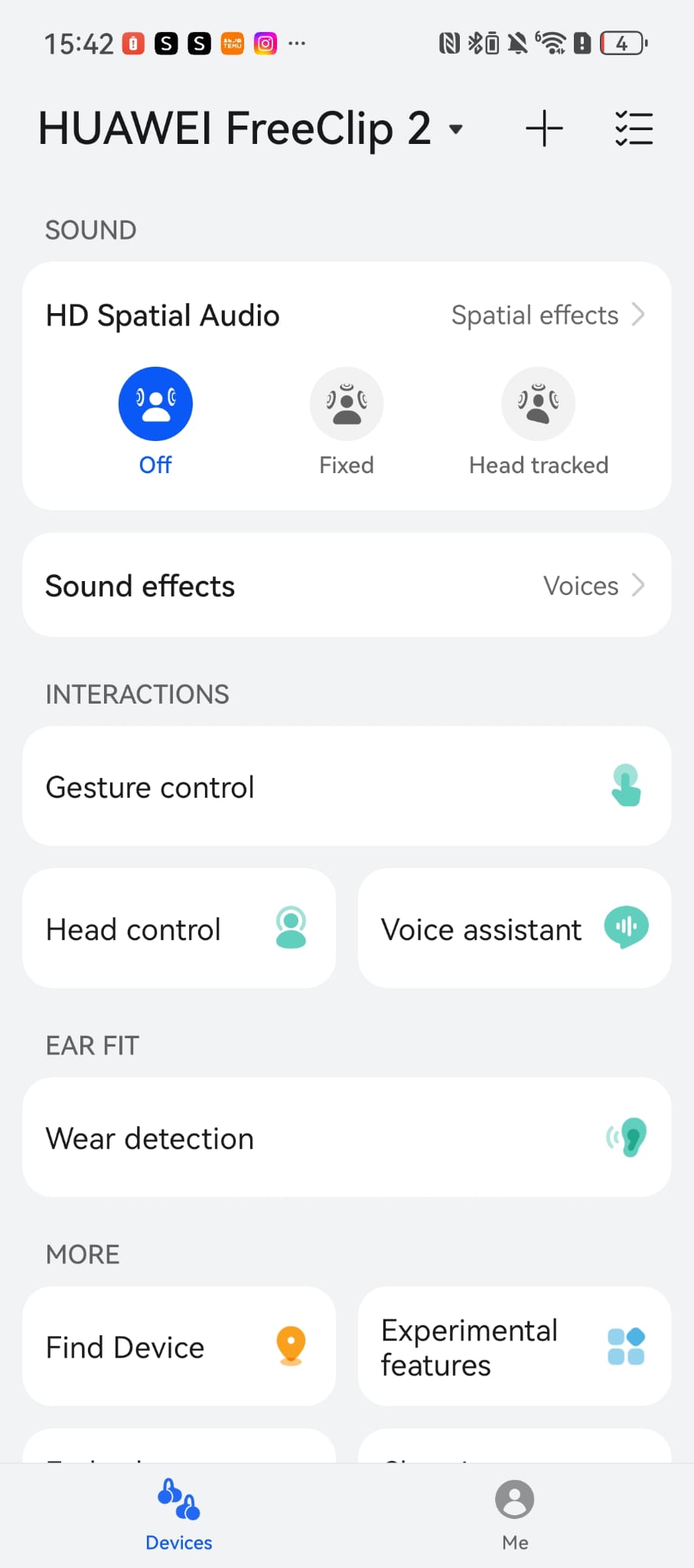Open Find Device card

tap(179, 1347)
